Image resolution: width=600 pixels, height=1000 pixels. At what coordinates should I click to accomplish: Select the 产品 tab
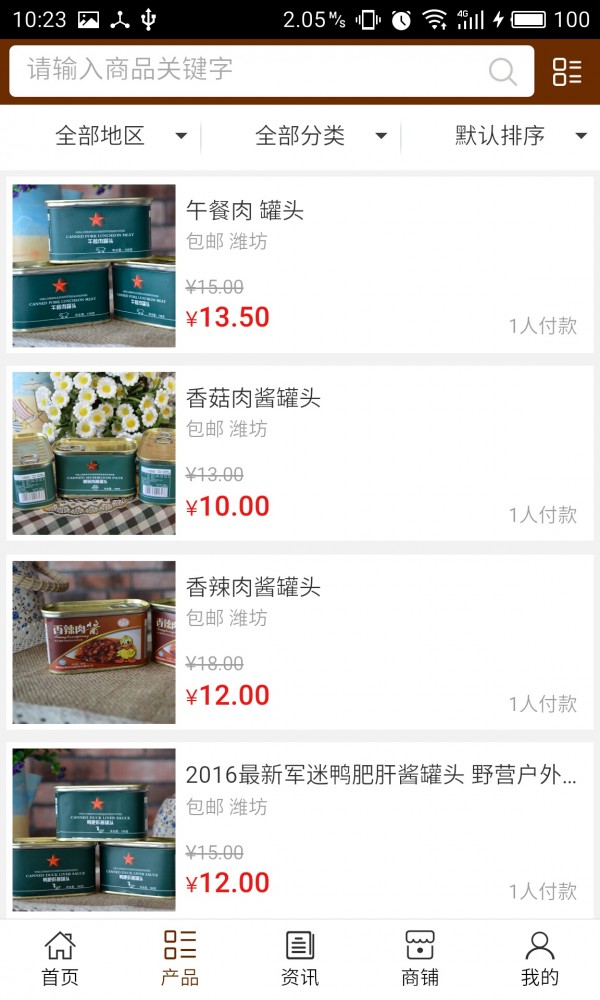coord(180,958)
